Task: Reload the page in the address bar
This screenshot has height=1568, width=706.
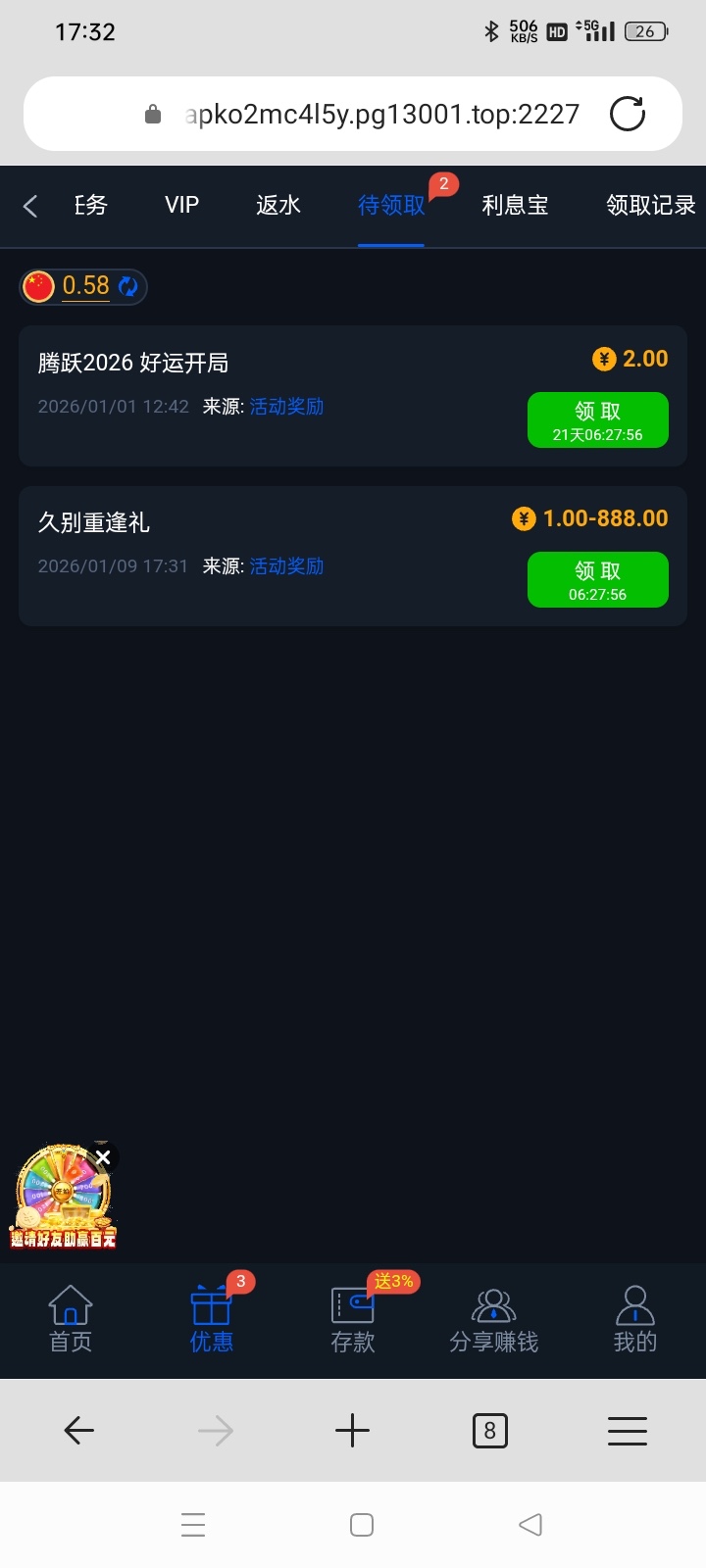Action: (x=628, y=114)
